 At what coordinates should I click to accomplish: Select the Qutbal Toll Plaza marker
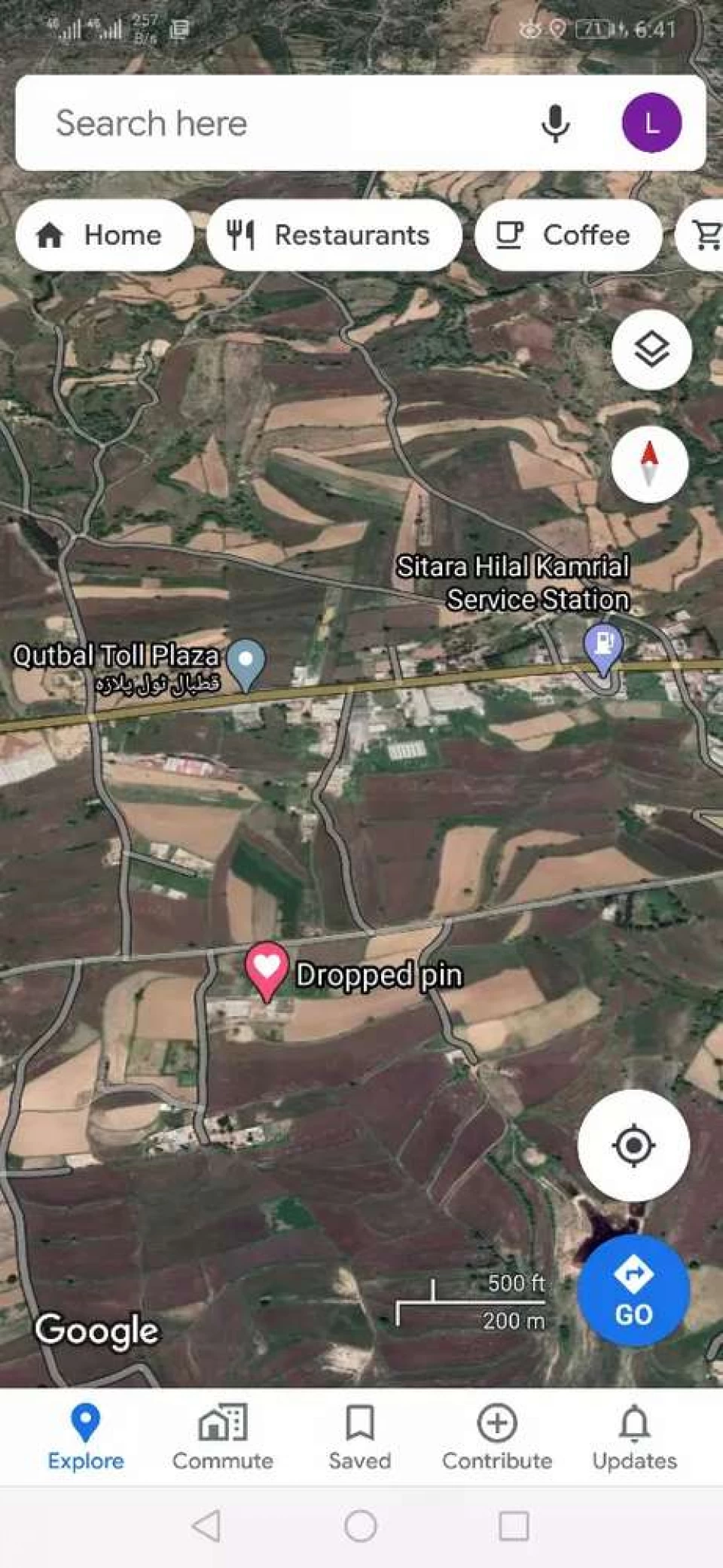[x=246, y=663]
